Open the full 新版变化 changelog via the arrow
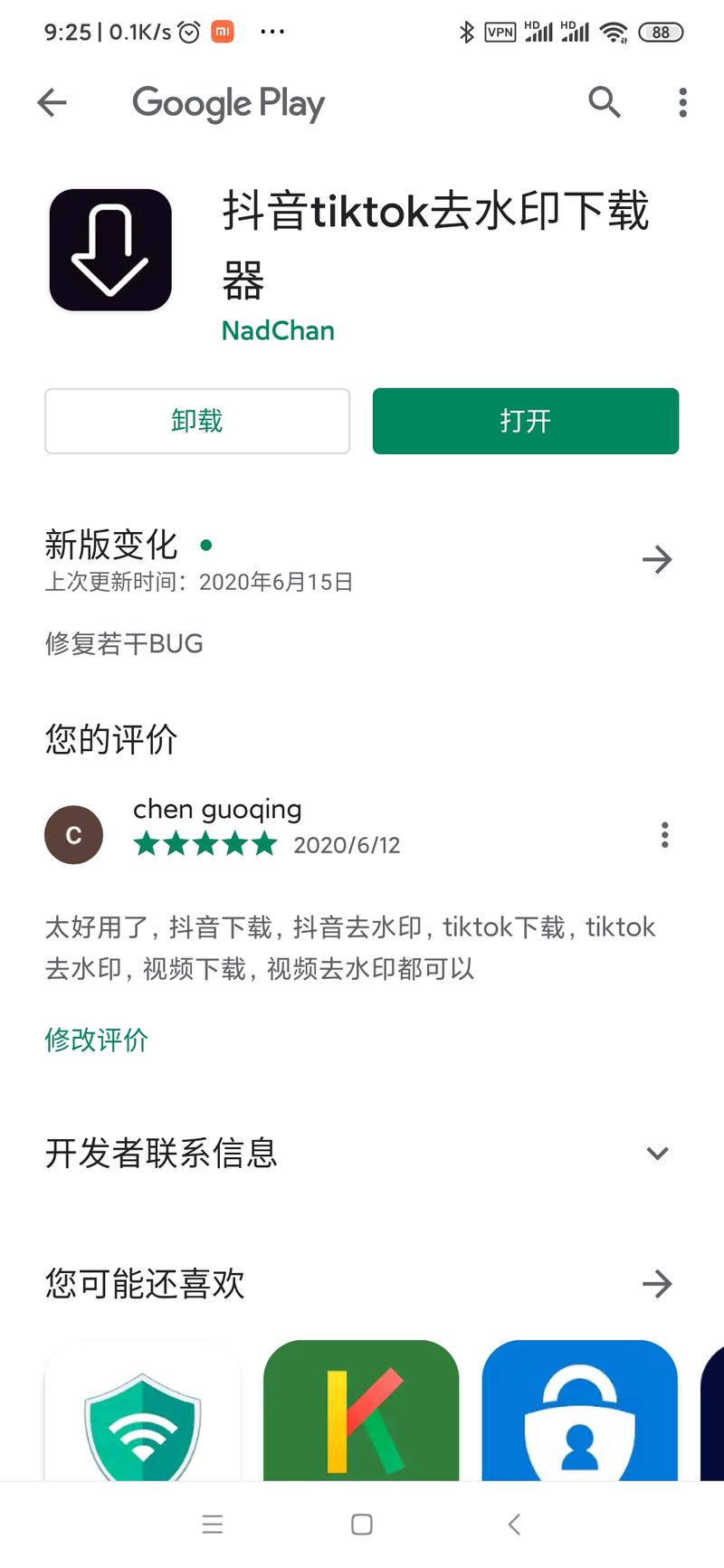 click(x=658, y=559)
